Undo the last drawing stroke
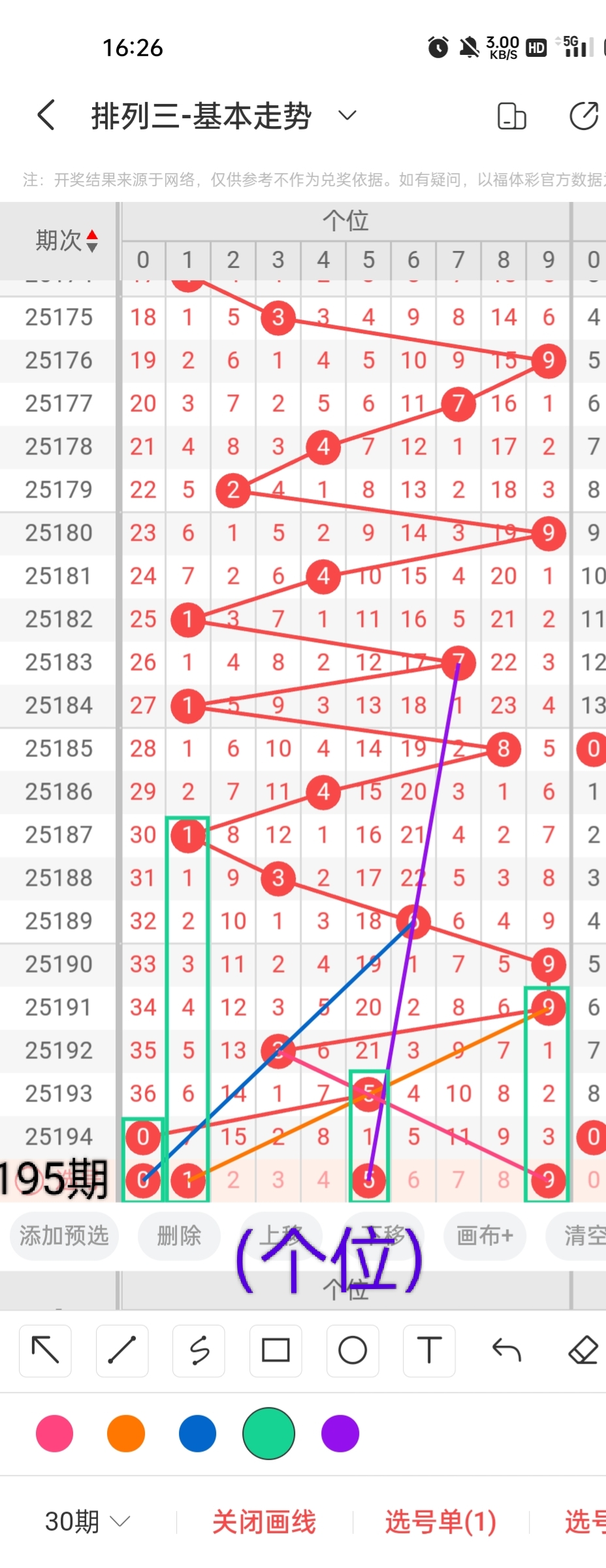 (506, 1350)
